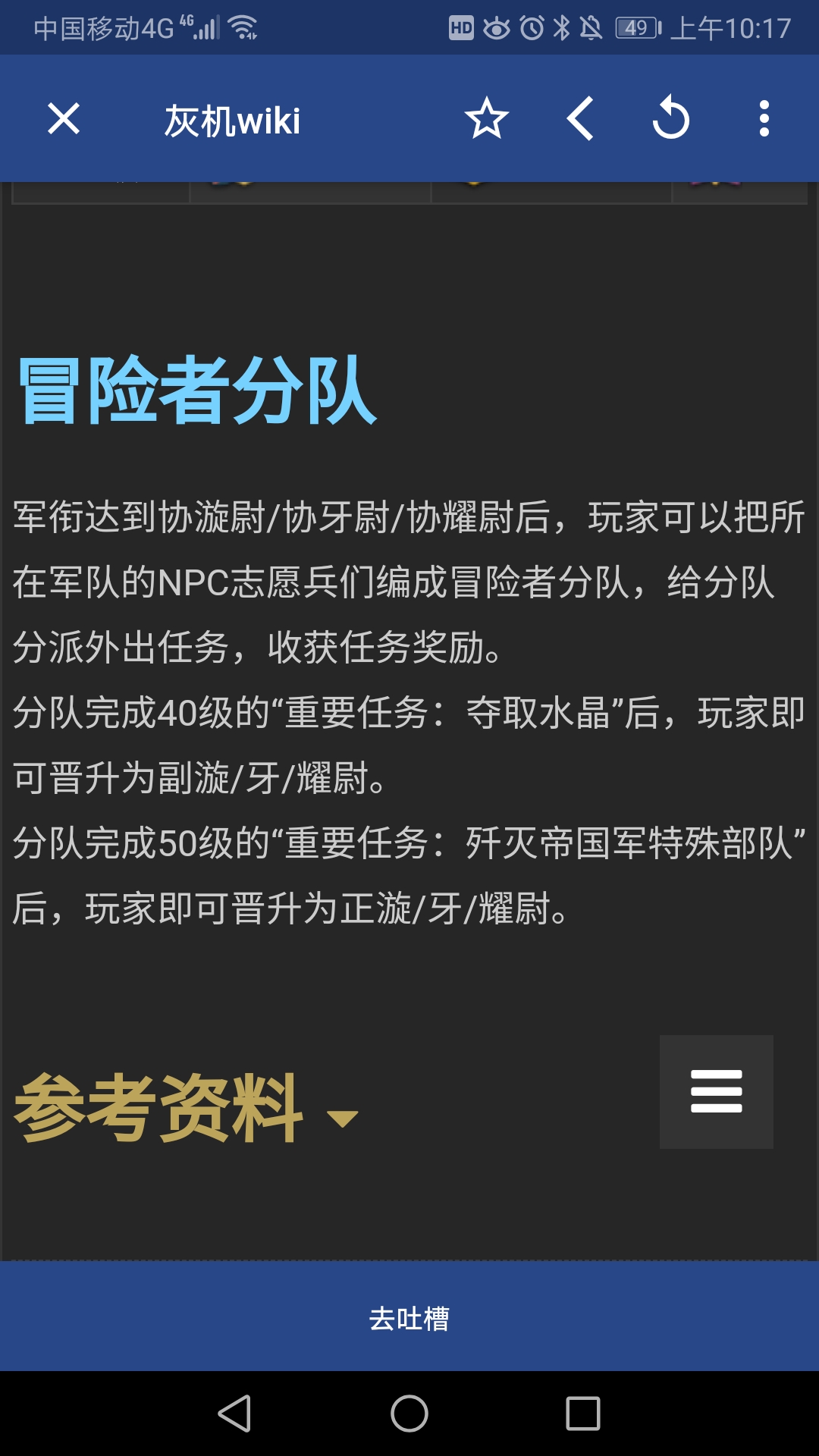The height and width of the screenshot is (1456, 819).
Task: Tap the back arrow in the browser toolbar
Action: point(580,118)
